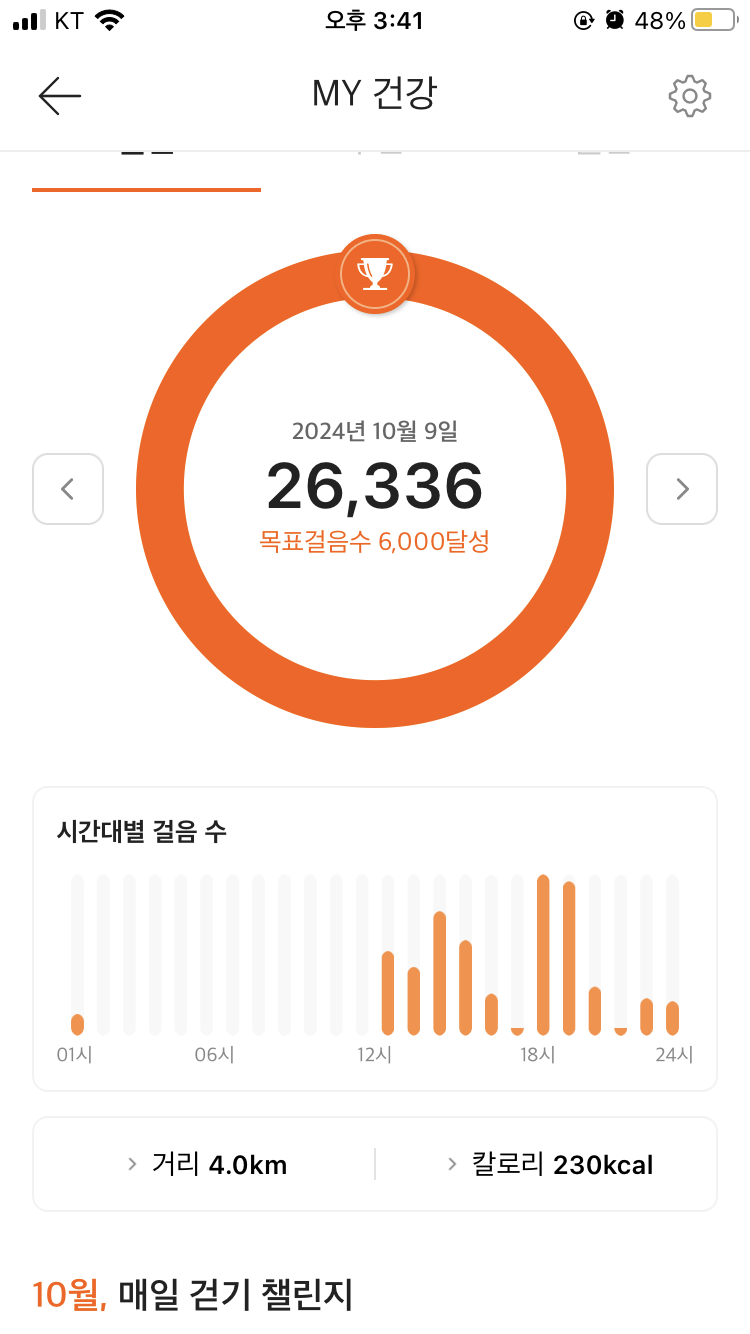This screenshot has height=1334, width=750.
Task: Show the next day's step count
Action: click(x=682, y=489)
